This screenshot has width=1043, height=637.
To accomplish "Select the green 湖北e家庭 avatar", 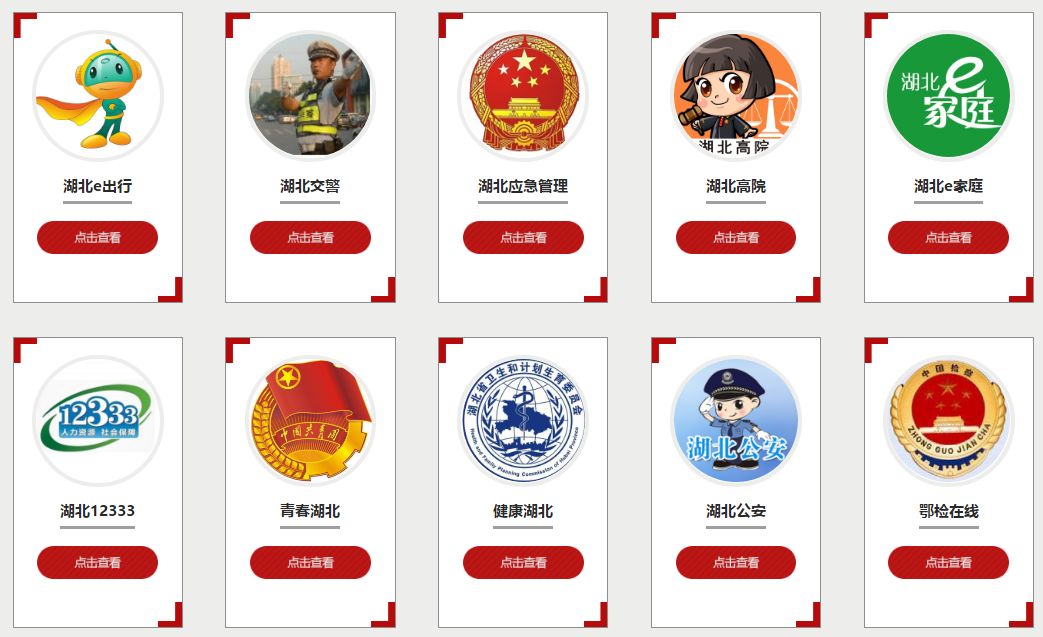I will [948, 96].
